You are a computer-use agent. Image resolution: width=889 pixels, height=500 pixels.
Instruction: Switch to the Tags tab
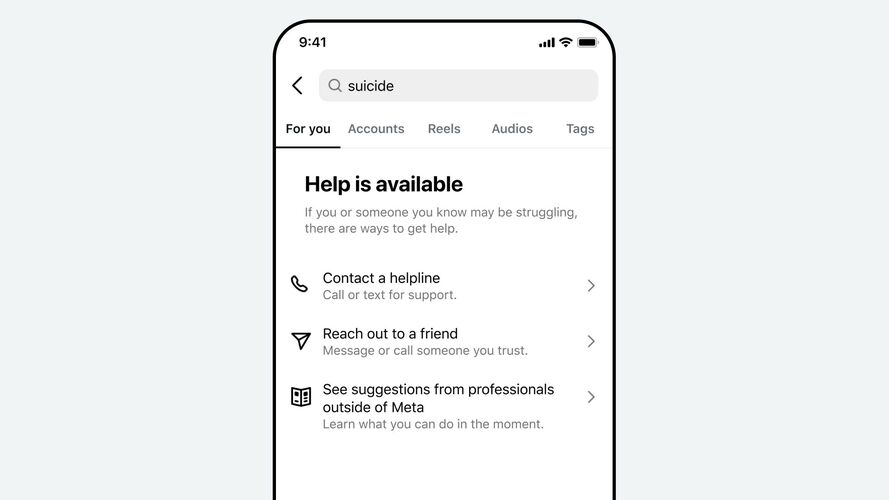[580, 129]
